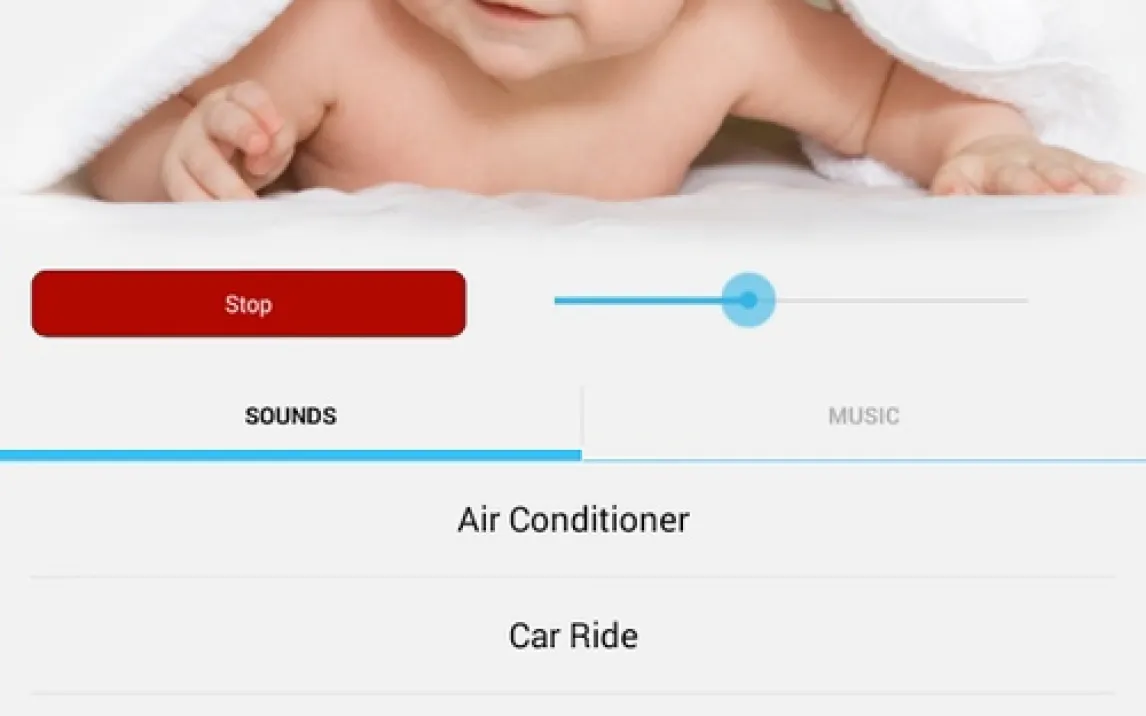
Task: Play the Air Conditioner sound
Action: point(573,520)
